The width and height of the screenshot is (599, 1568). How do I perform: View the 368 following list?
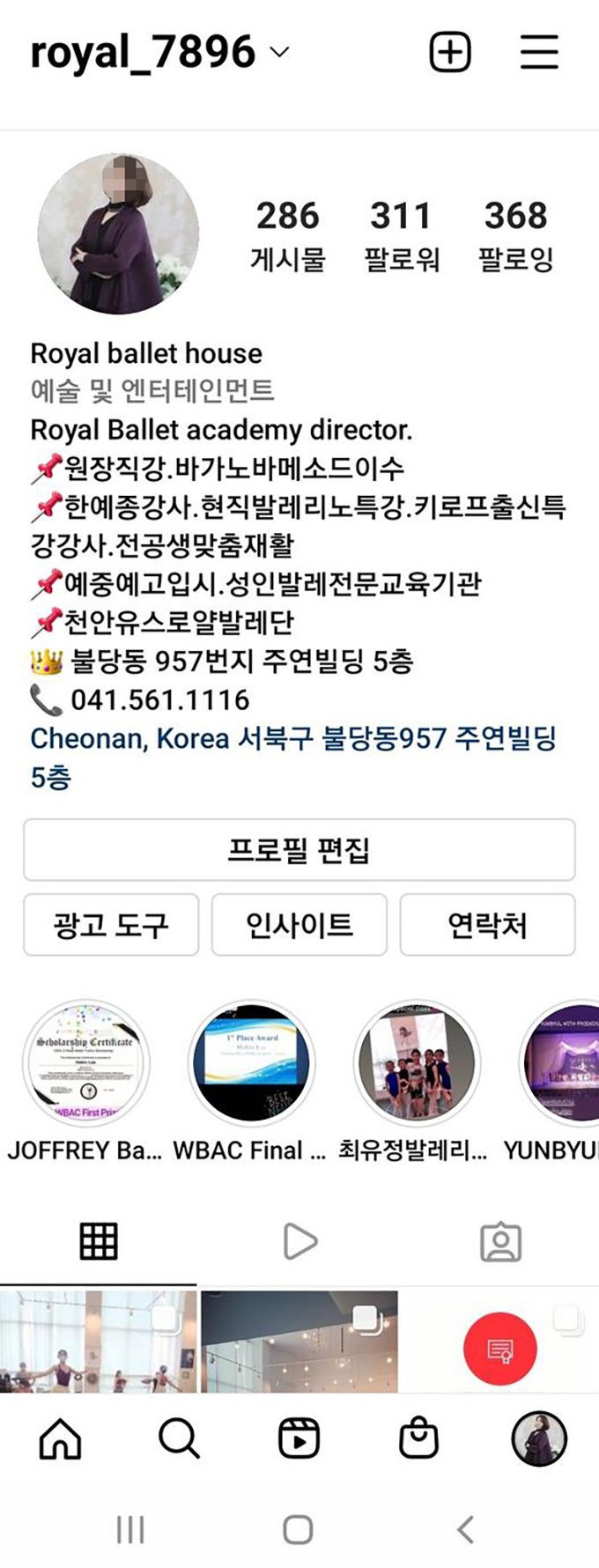[x=516, y=235]
